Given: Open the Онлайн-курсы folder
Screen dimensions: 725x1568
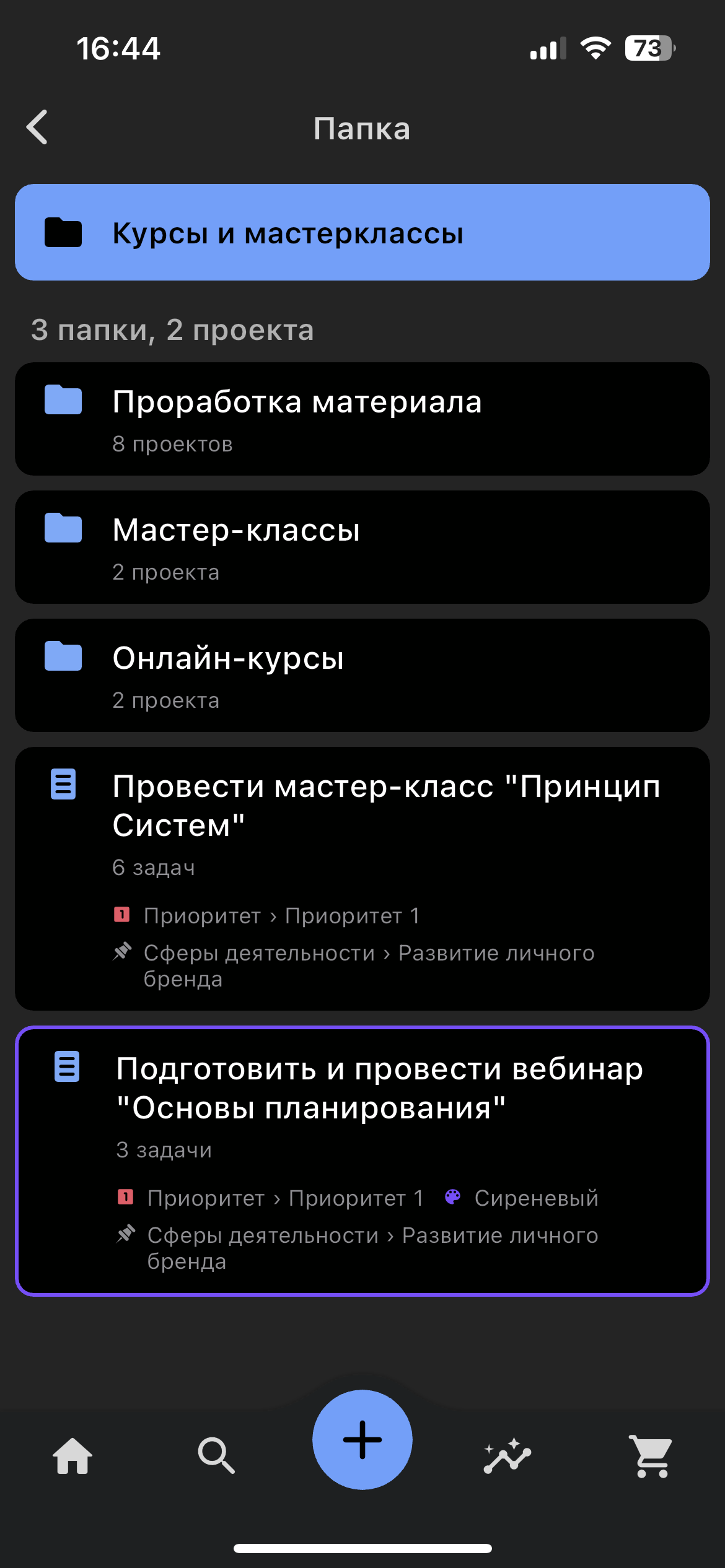Looking at the screenshot, I should [x=362, y=676].
